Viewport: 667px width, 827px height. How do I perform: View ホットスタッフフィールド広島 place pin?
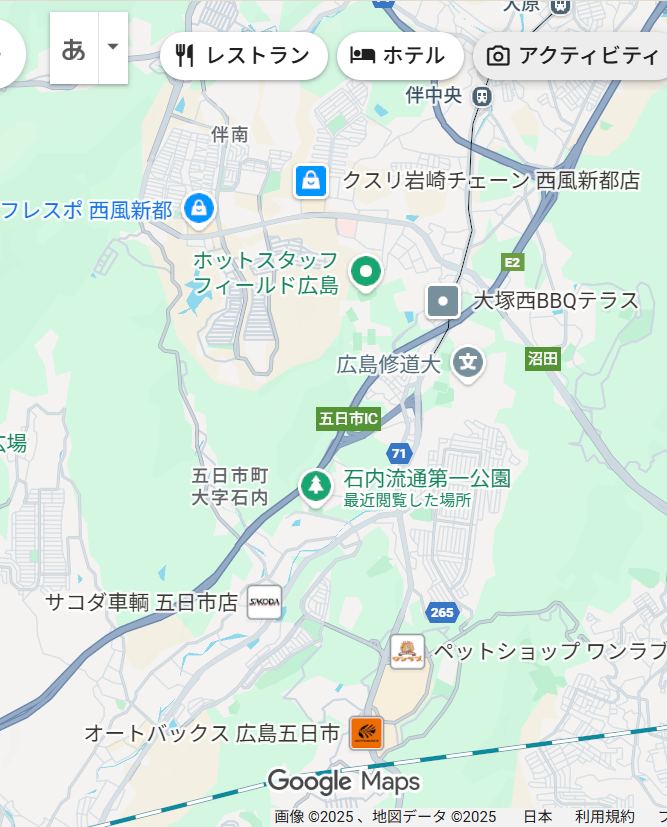click(366, 271)
